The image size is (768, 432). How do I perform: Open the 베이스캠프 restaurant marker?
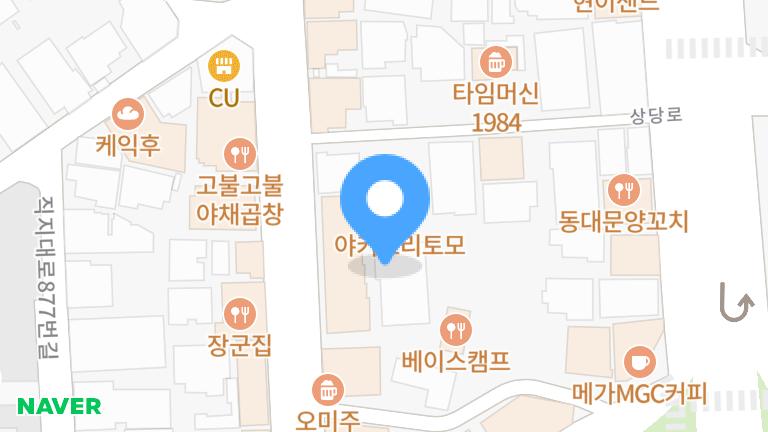pos(457,328)
